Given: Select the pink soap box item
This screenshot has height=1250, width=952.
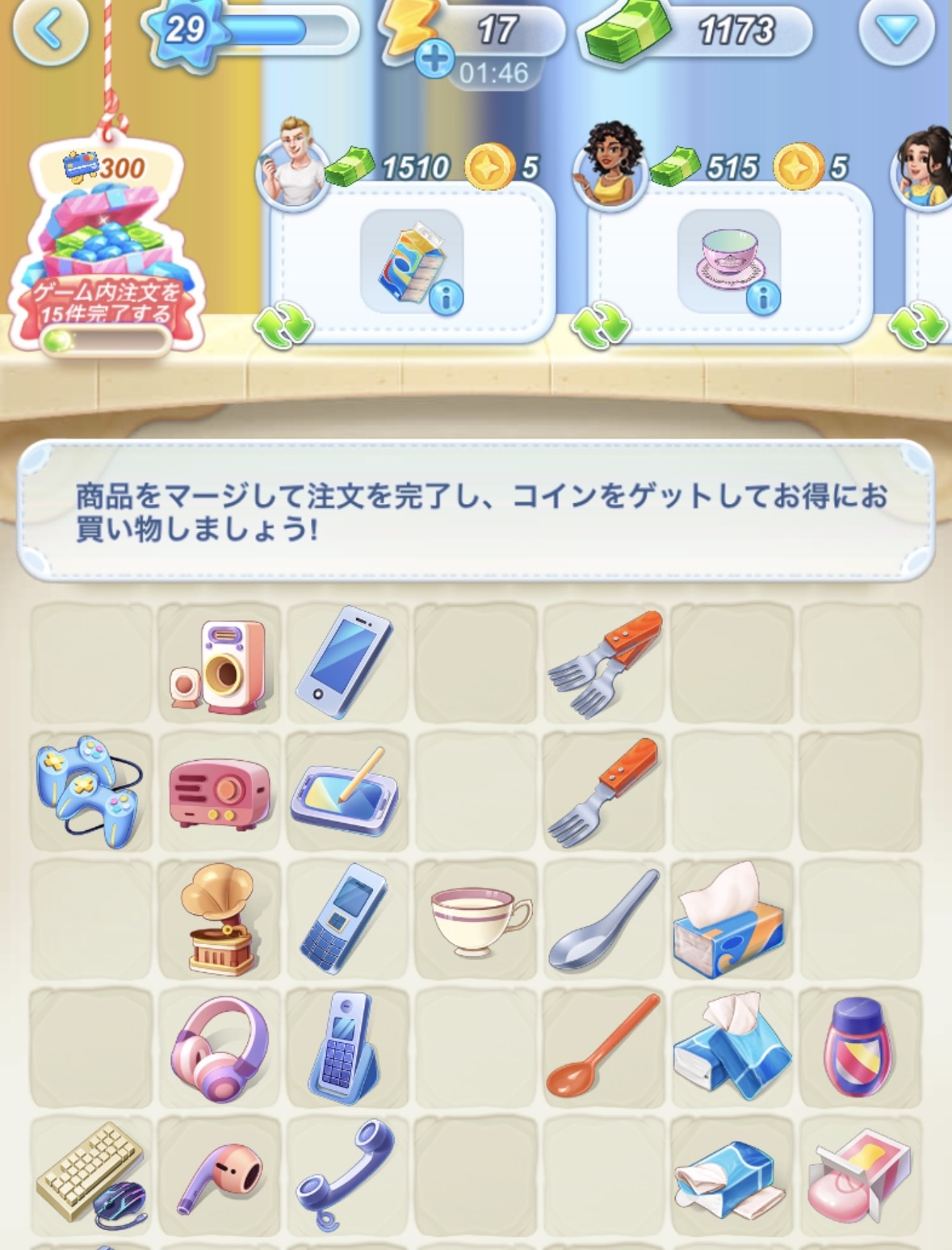Looking at the screenshot, I should tap(859, 1173).
